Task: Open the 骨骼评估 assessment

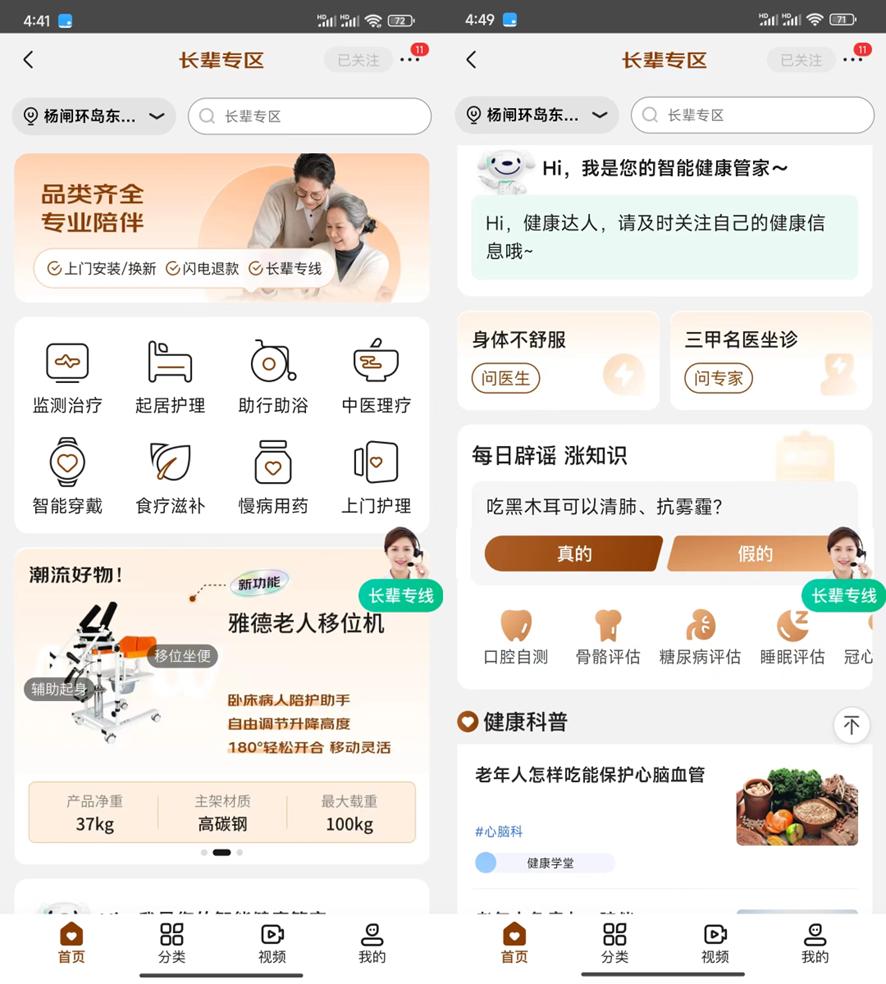Action: [x=607, y=638]
